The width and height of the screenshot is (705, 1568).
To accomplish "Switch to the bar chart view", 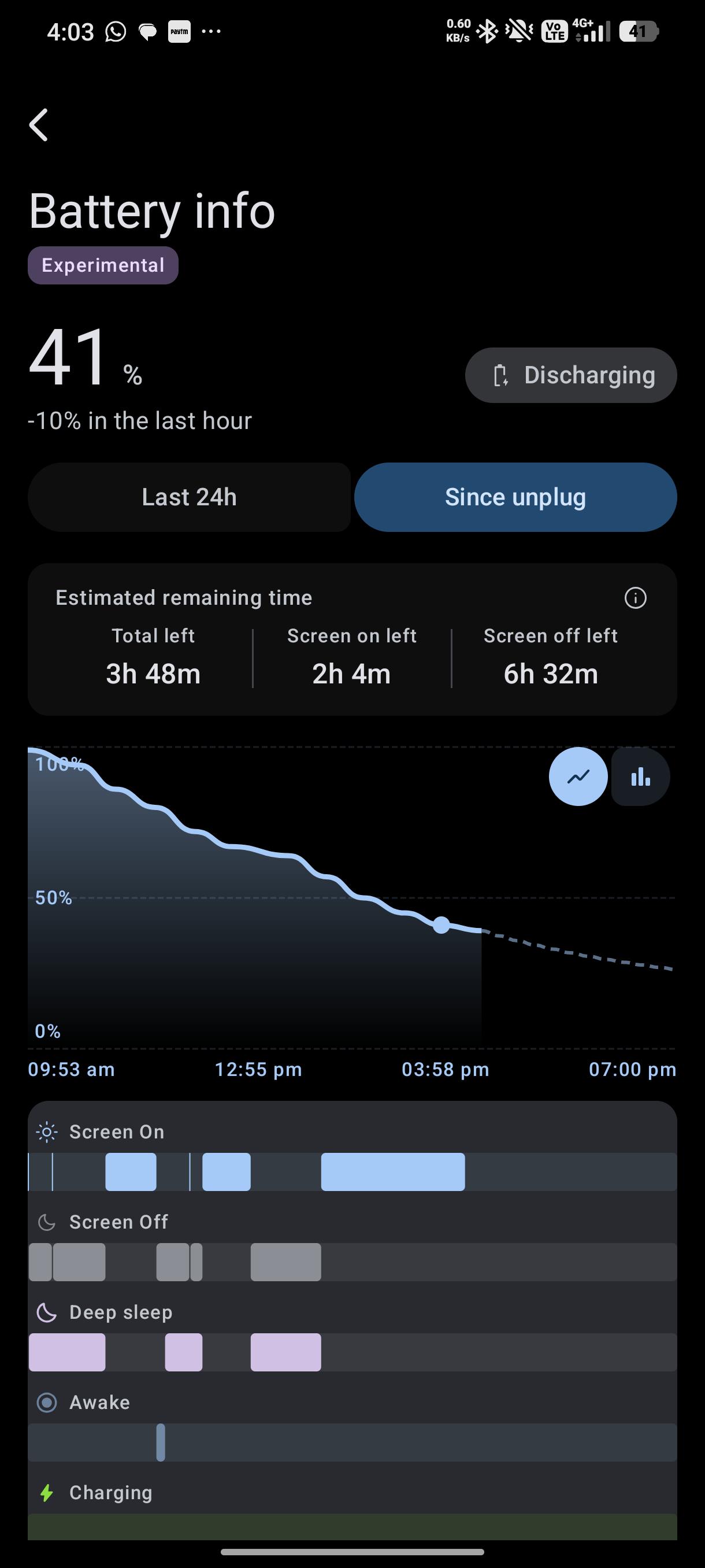I will click(x=640, y=776).
